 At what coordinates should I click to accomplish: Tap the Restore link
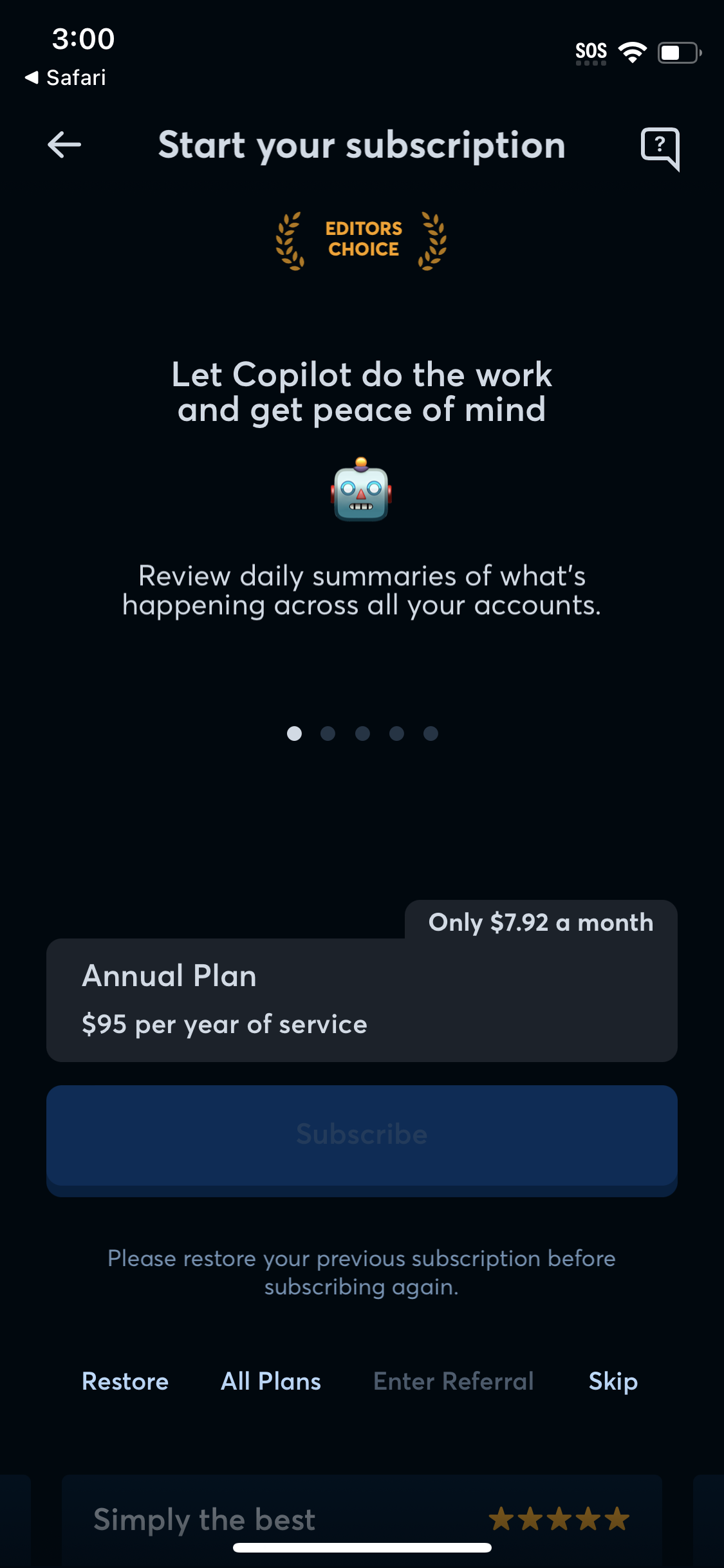point(125,1380)
